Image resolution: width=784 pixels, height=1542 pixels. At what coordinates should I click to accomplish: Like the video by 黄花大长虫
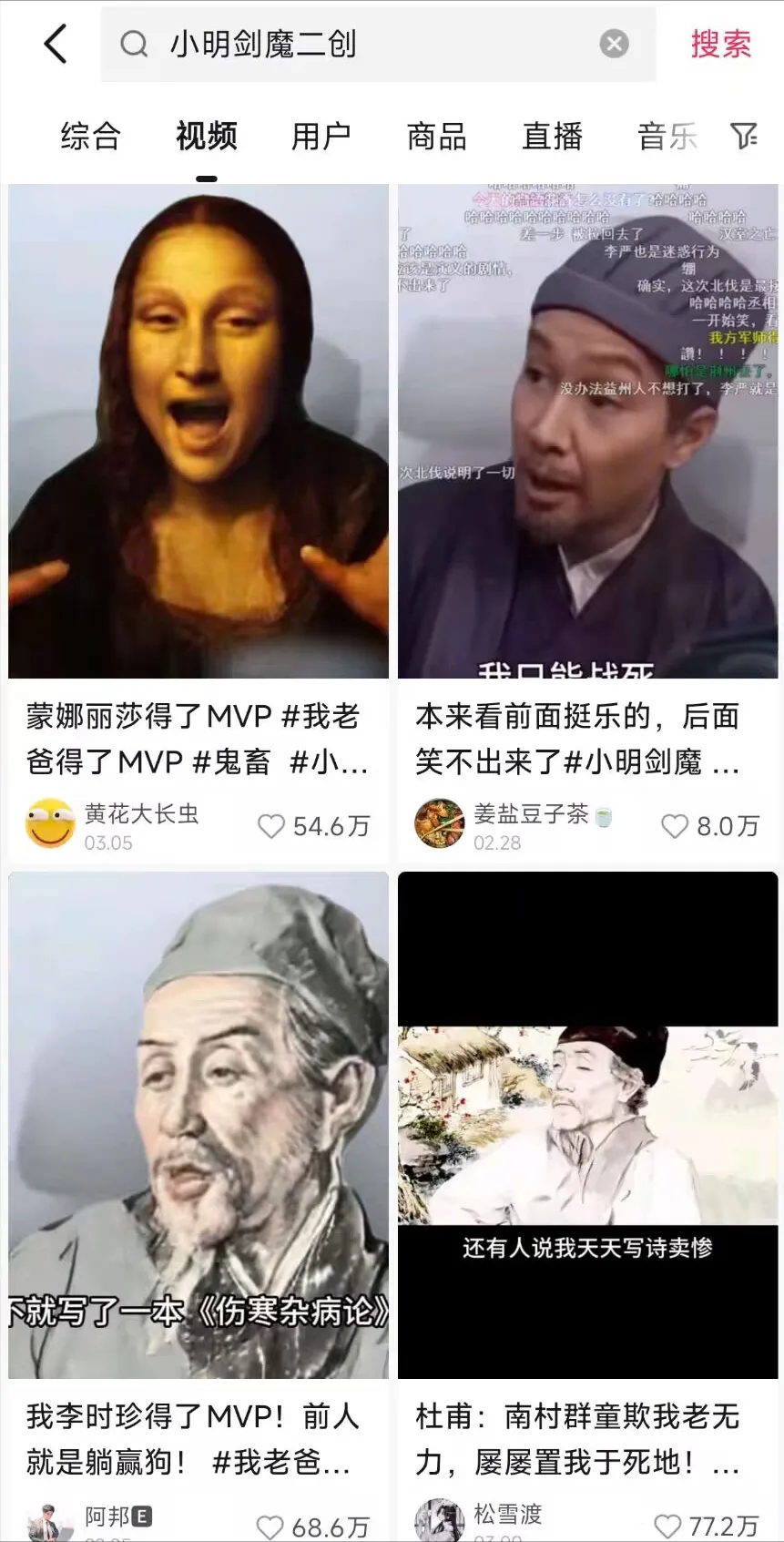[271, 826]
